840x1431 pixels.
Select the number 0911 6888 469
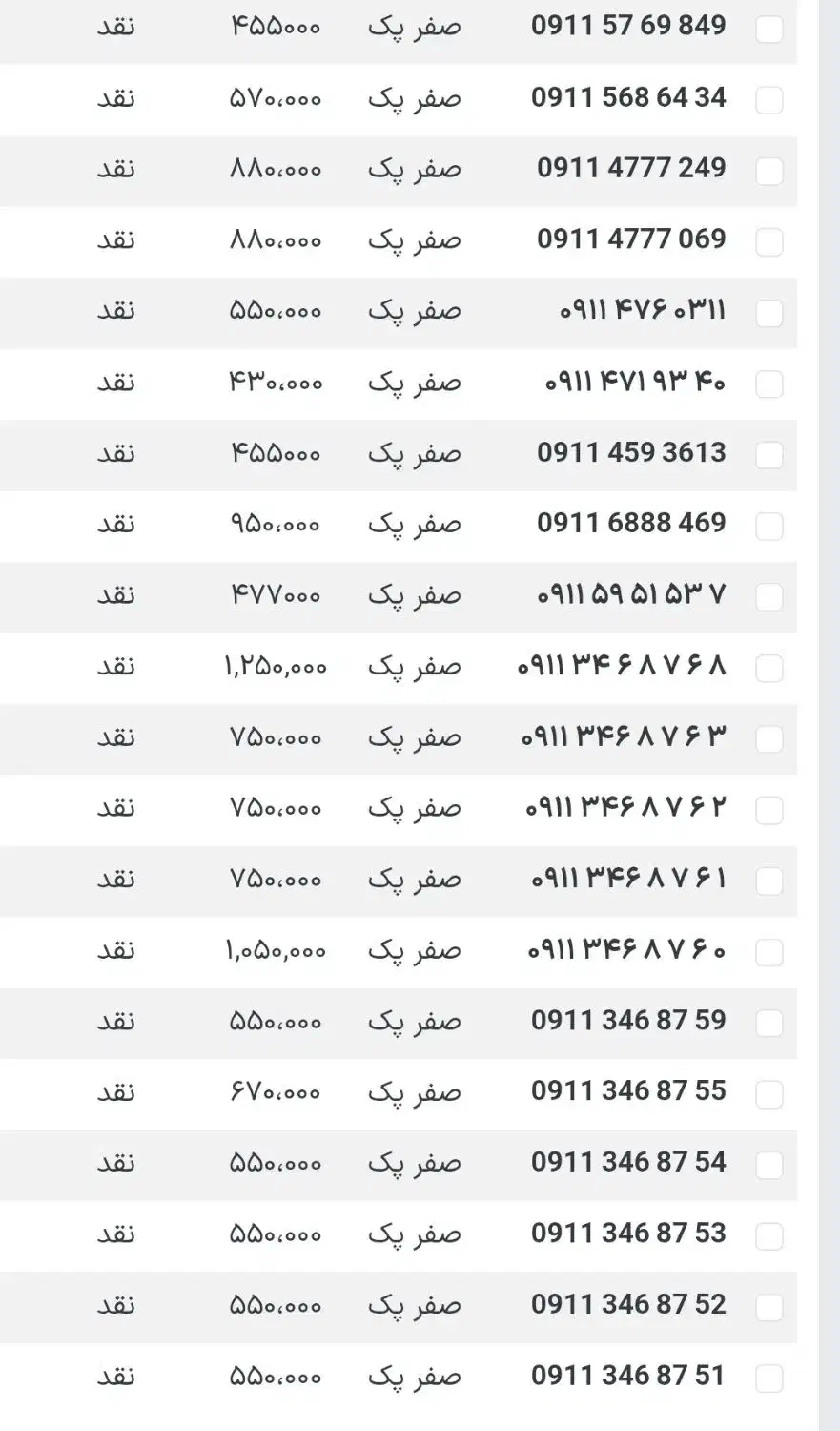tap(628, 523)
